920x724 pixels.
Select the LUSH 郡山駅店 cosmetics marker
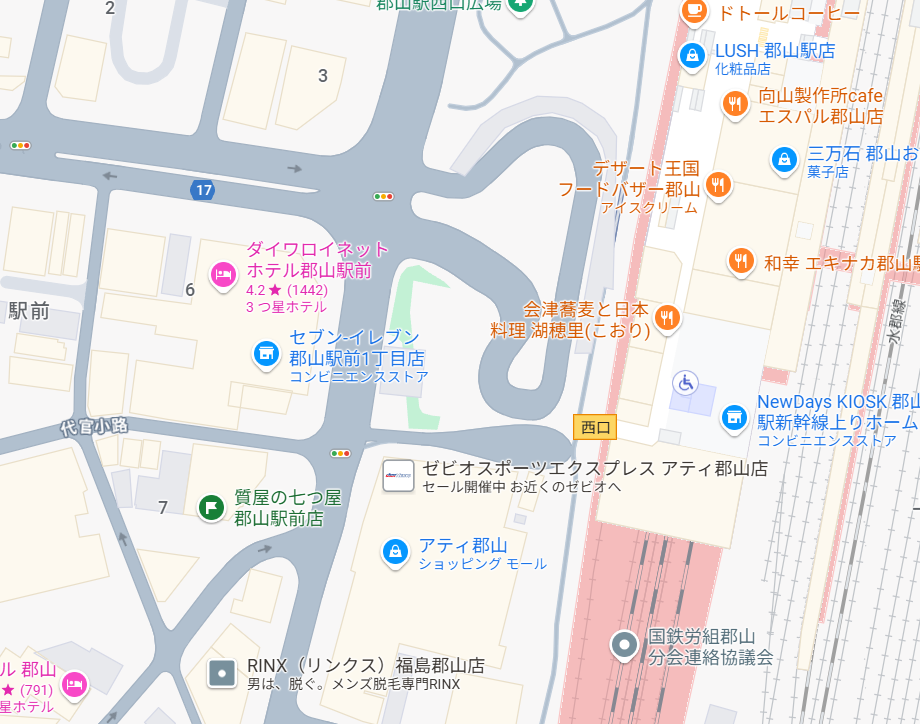691,56
